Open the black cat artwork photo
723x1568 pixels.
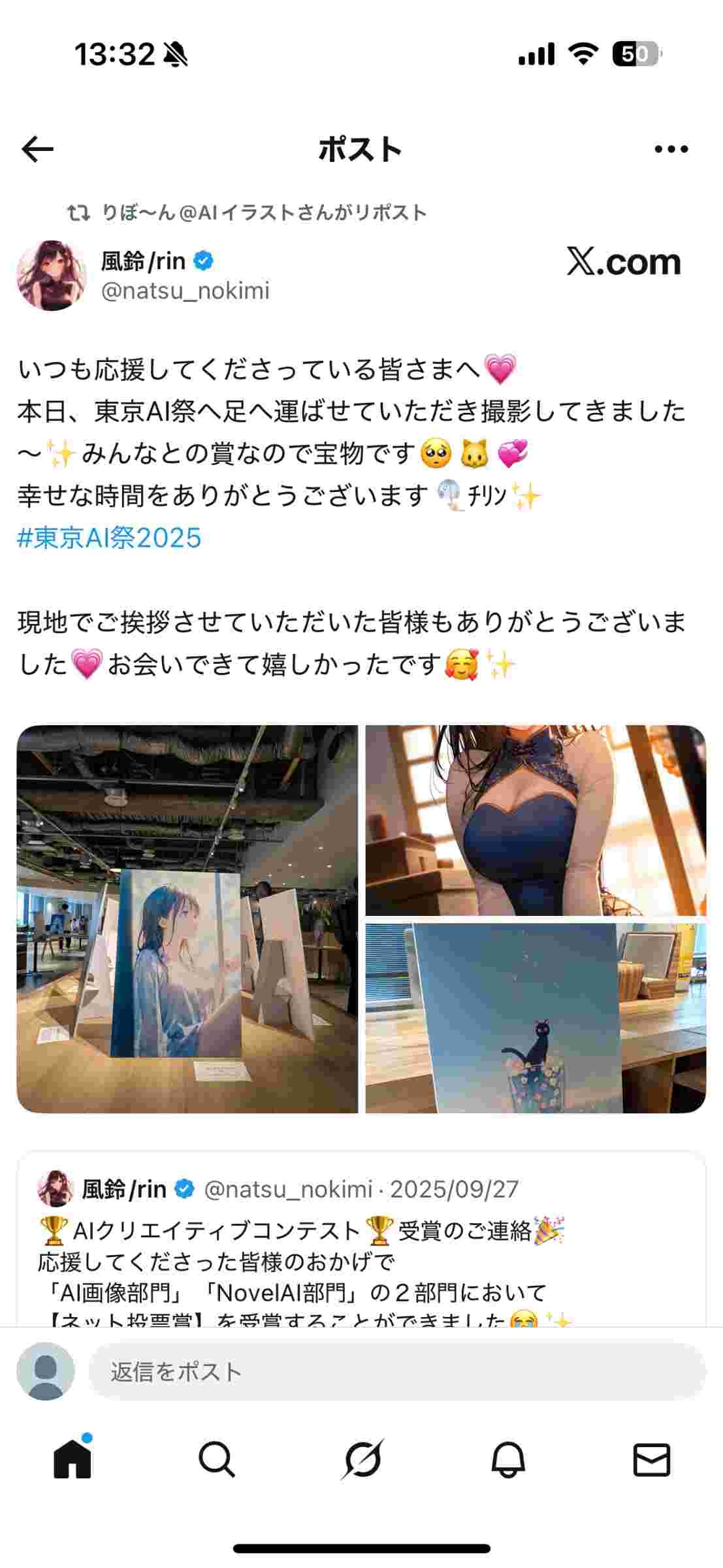coord(536,1017)
